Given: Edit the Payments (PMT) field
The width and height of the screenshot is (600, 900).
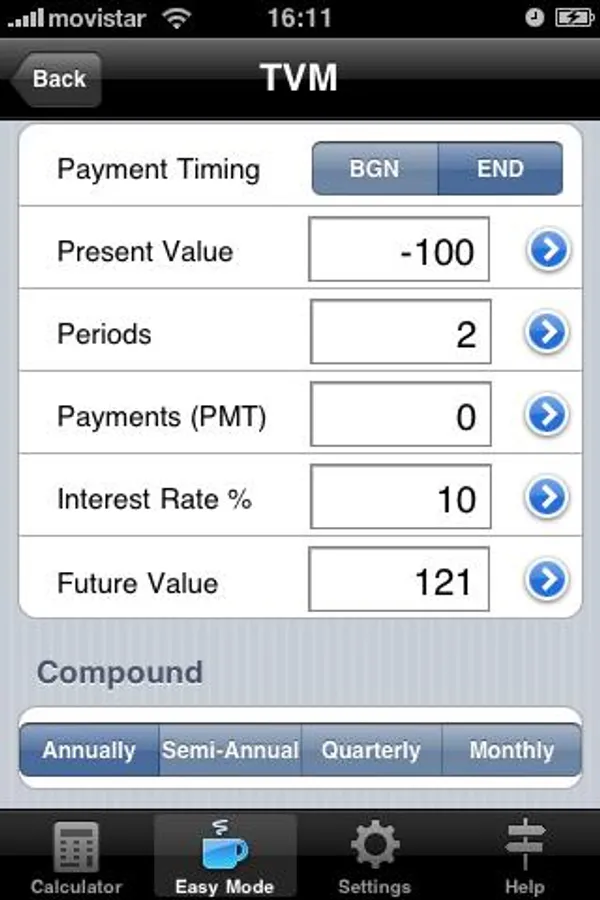Looking at the screenshot, I should click(x=400, y=414).
